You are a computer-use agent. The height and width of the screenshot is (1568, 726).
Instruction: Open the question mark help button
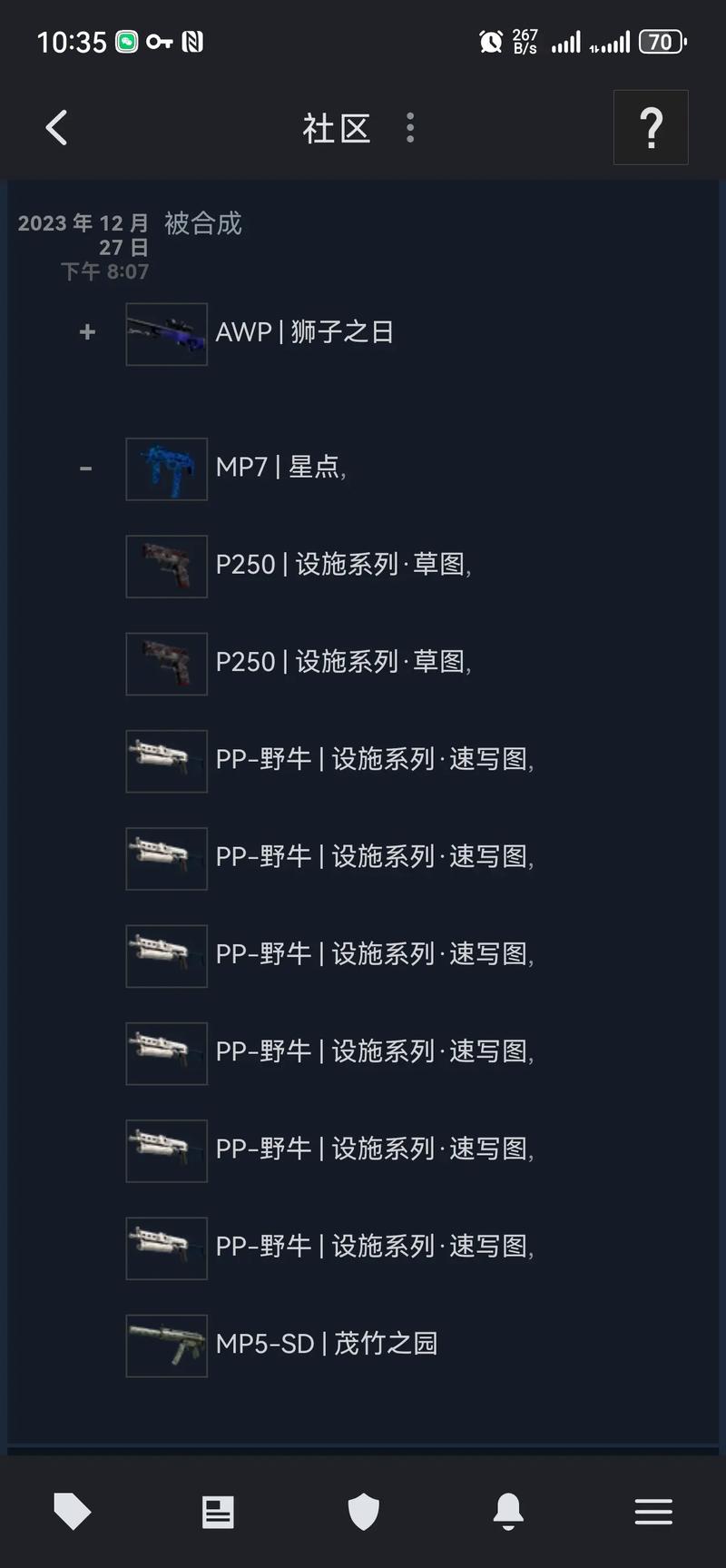pyautogui.click(x=651, y=128)
